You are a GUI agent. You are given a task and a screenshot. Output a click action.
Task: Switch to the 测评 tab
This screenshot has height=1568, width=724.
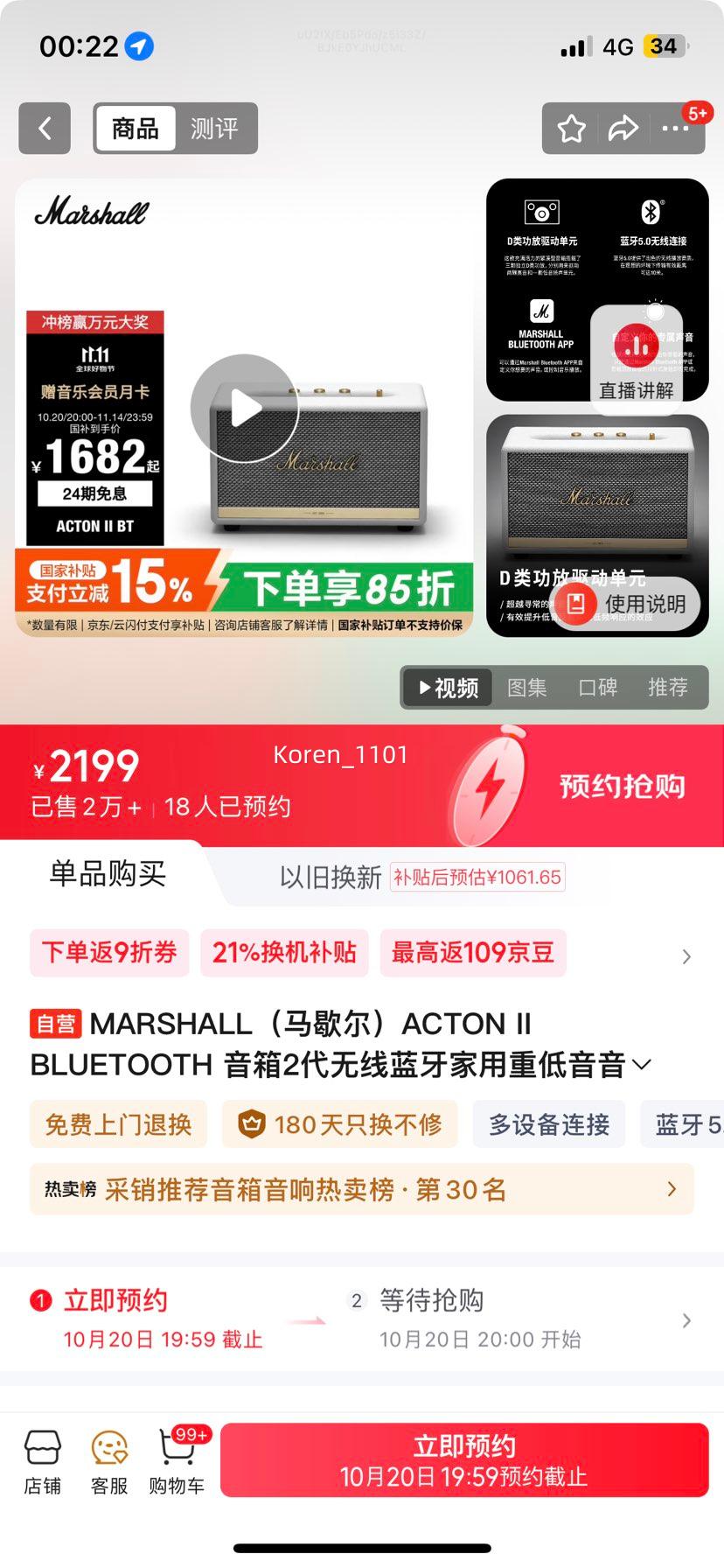(214, 129)
